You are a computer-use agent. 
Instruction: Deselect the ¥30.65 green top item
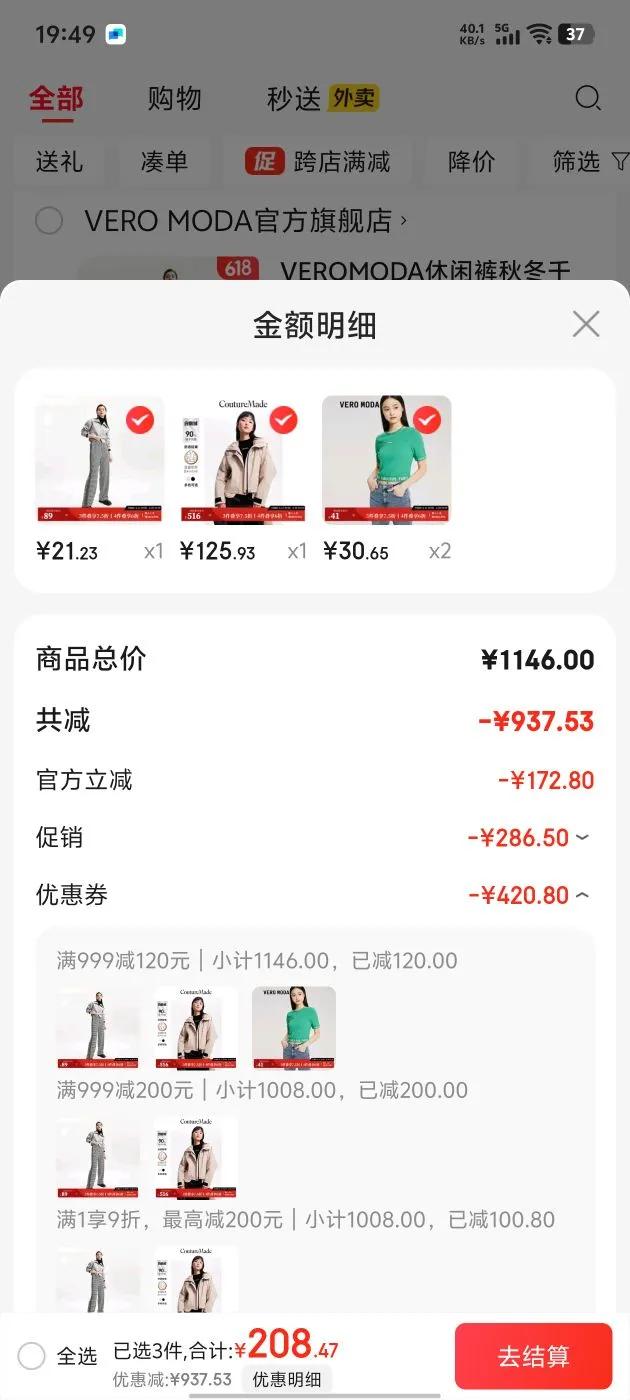pos(427,420)
